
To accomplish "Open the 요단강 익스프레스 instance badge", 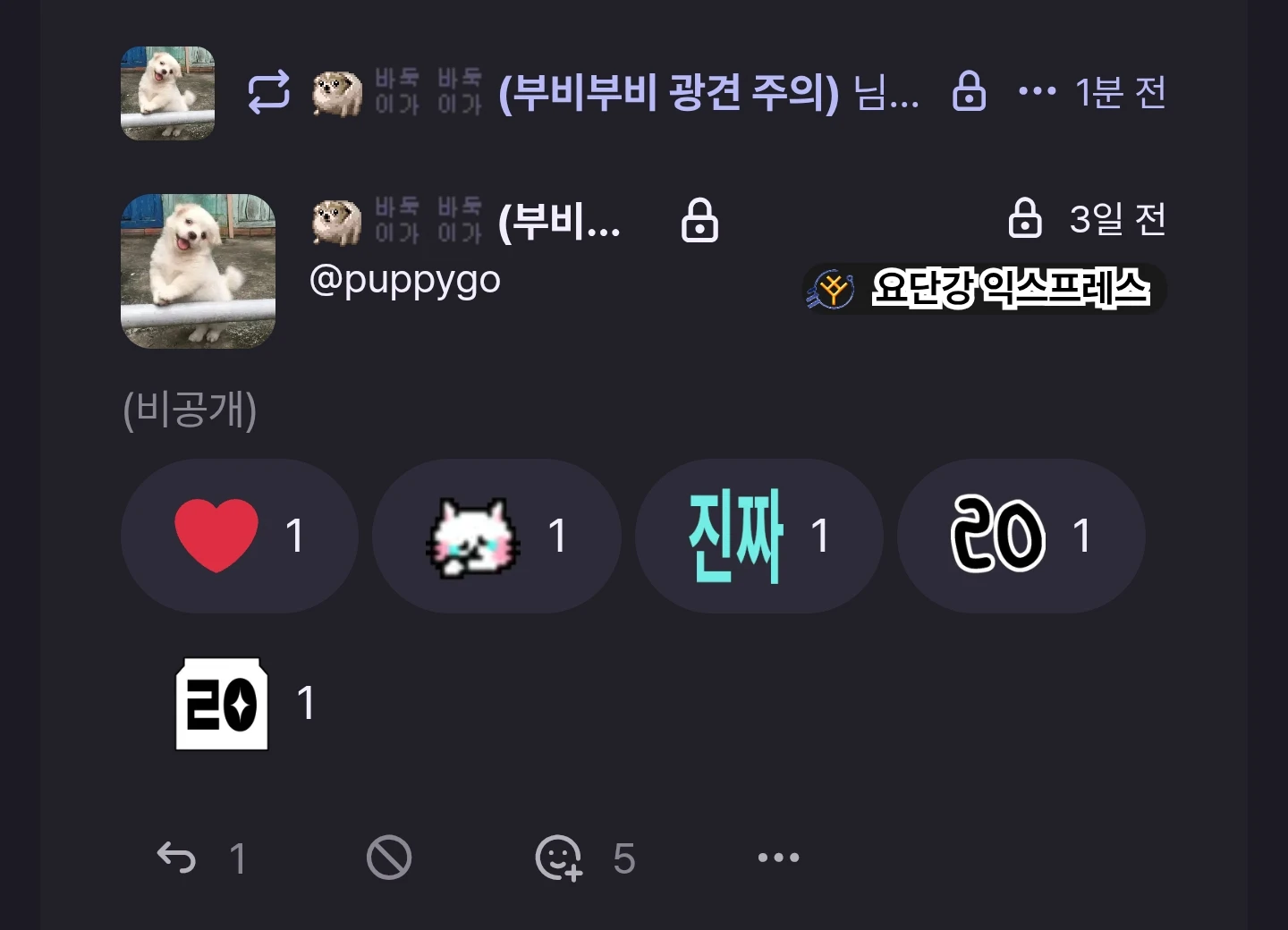I will [x=984, y=289].
